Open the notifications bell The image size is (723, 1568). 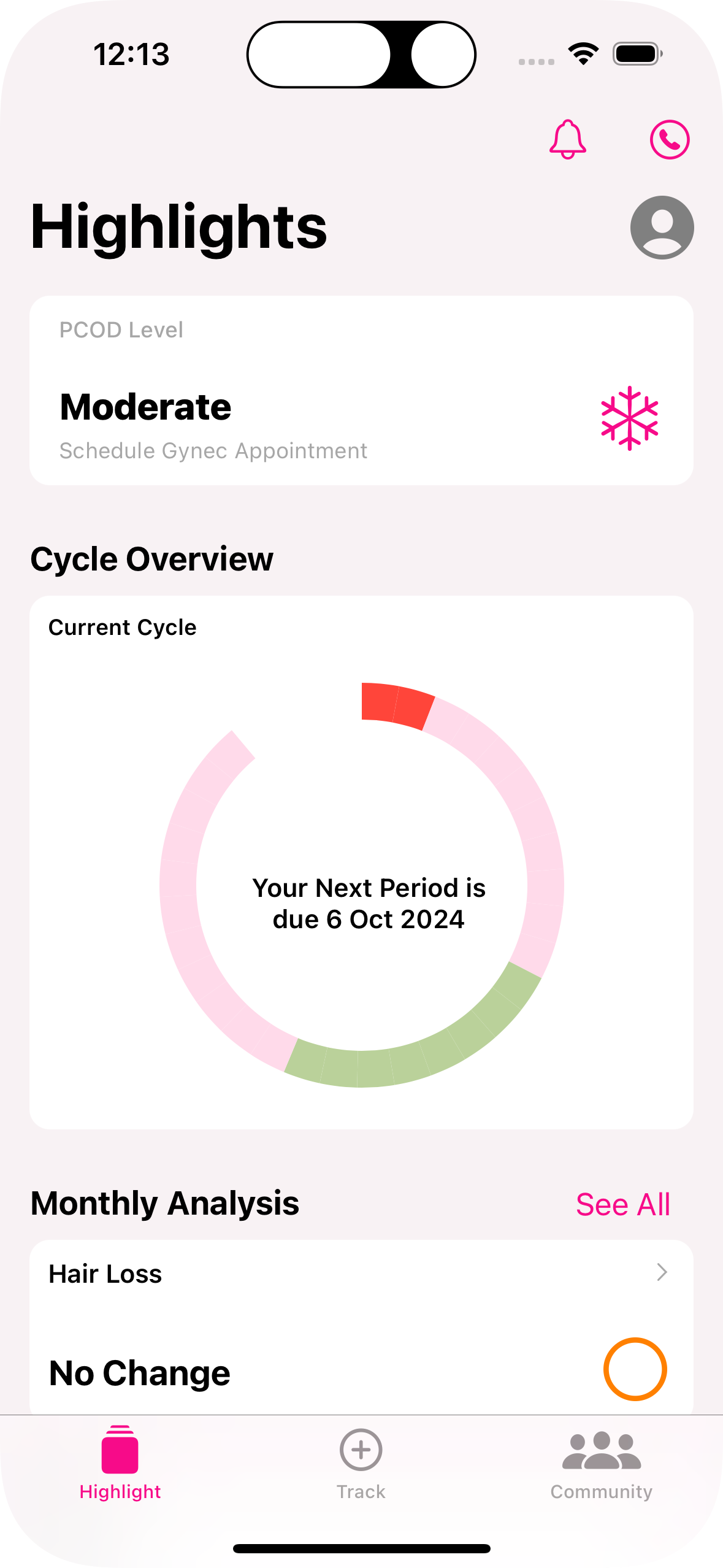pyautogui.click(x=567, y=139)
